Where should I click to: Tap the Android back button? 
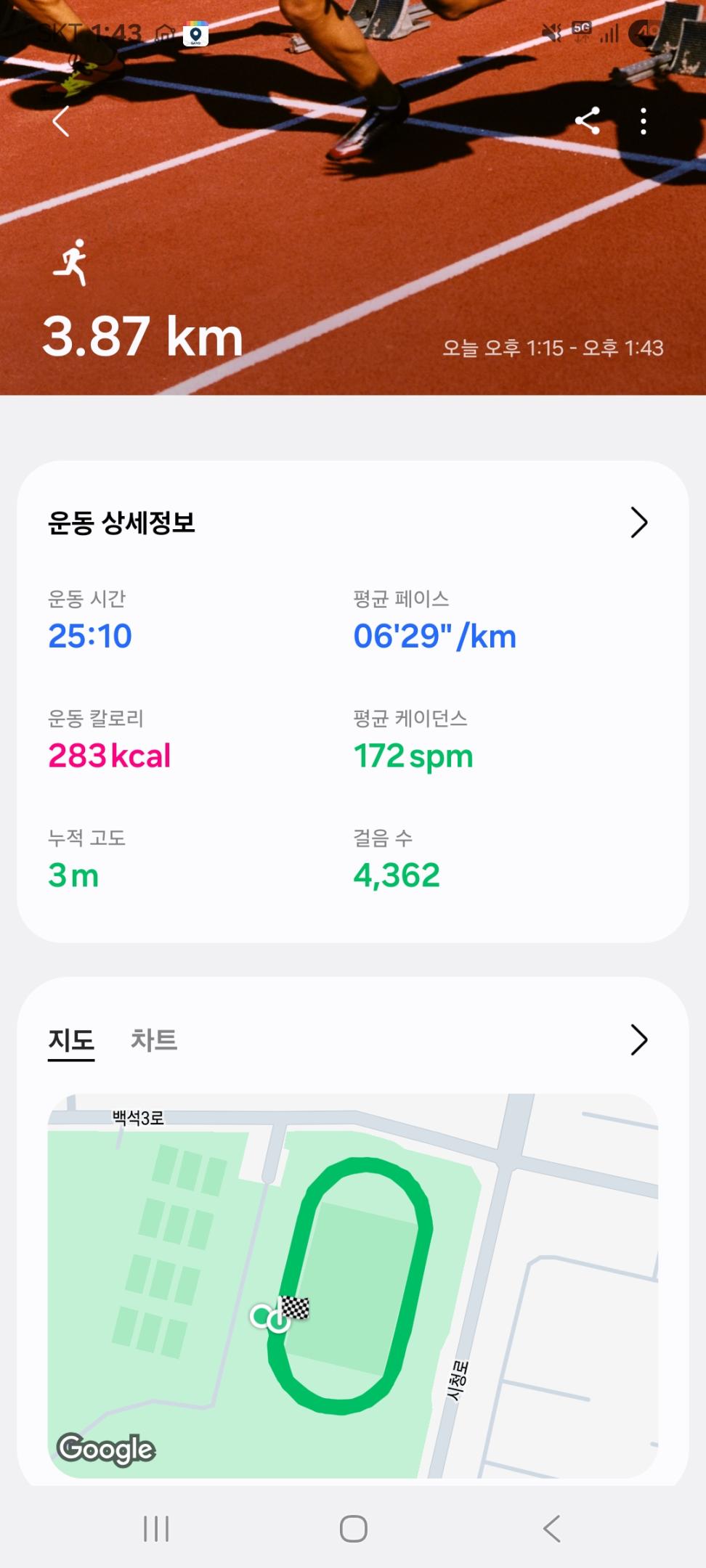click(x=550, y=1528)
